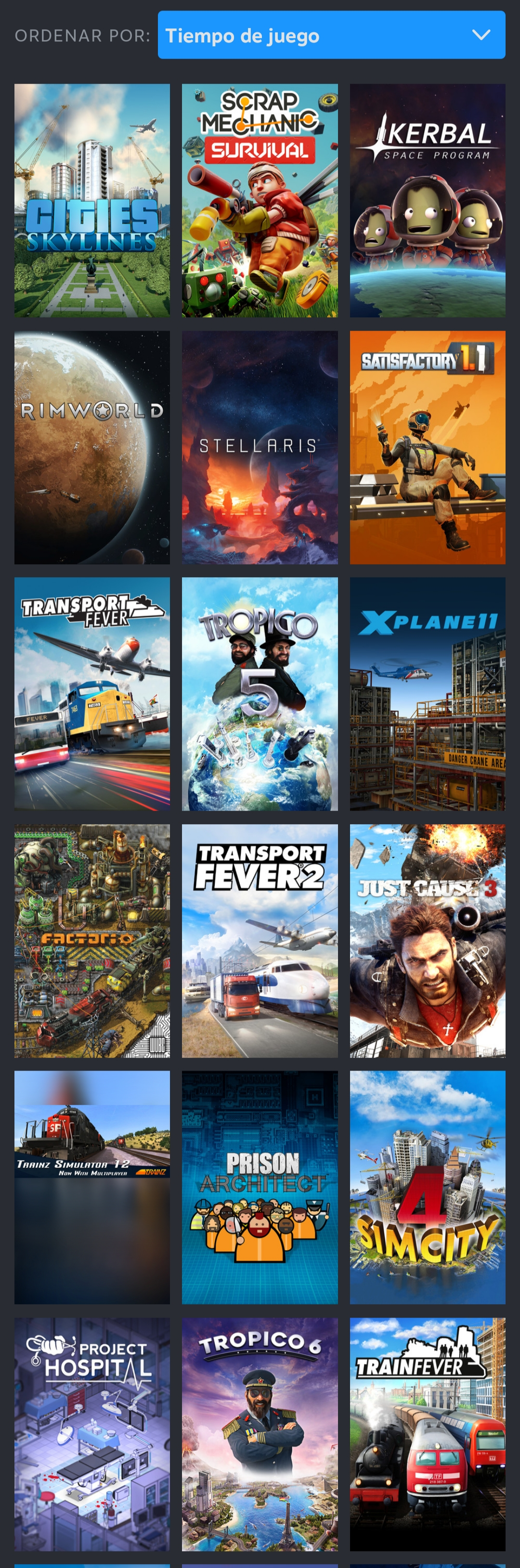
Task: Open Kerbal Space Program
Action: [x=427, y=200]
